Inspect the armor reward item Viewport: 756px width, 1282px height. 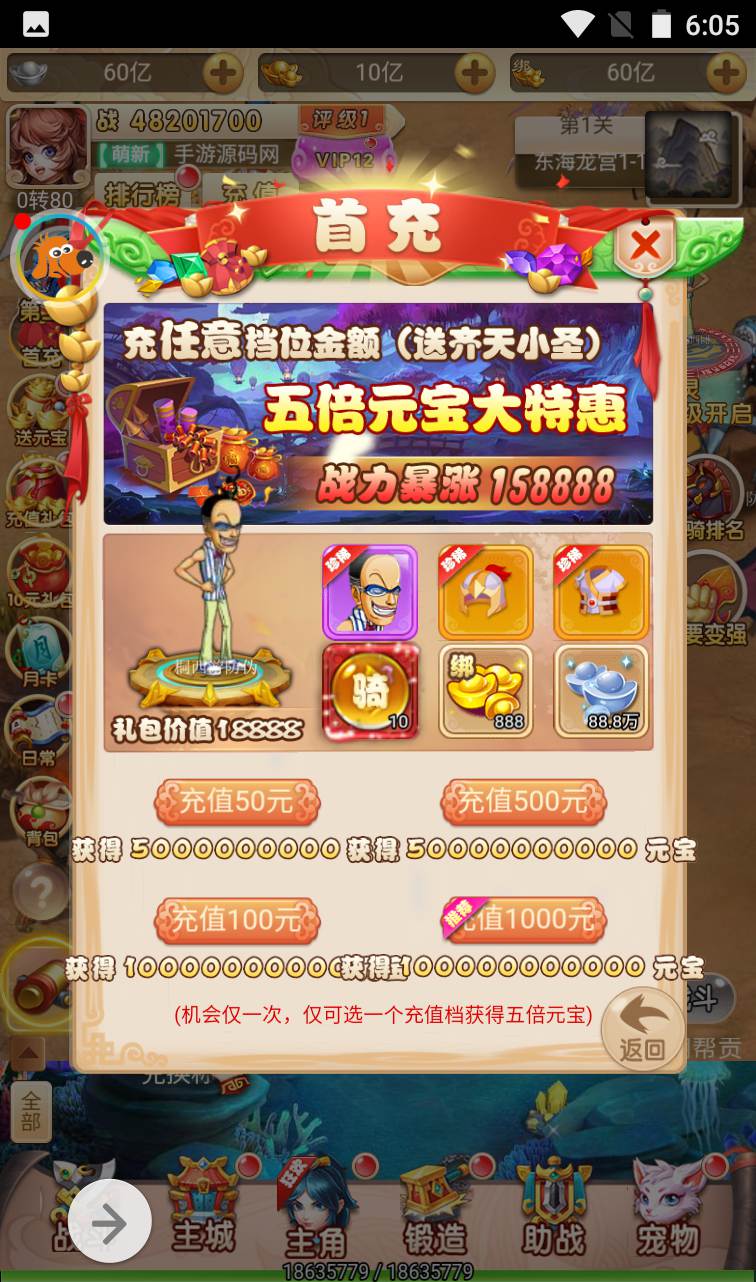tap(601, 592)
